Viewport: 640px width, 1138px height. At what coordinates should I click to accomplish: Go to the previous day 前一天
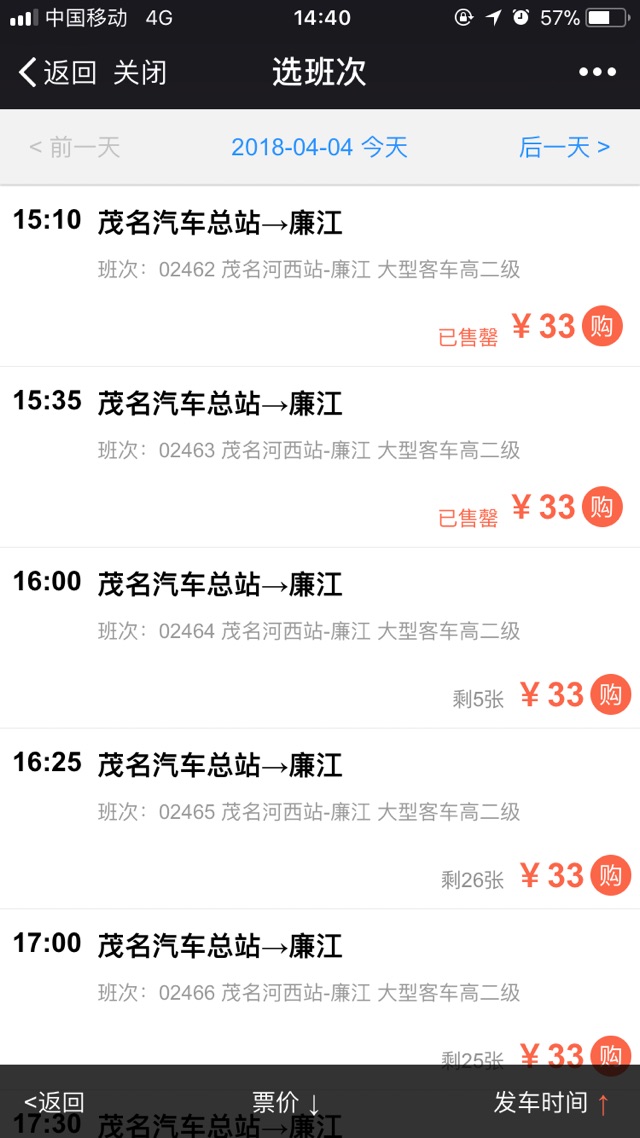pyautogui.click(x=75, y=148)
